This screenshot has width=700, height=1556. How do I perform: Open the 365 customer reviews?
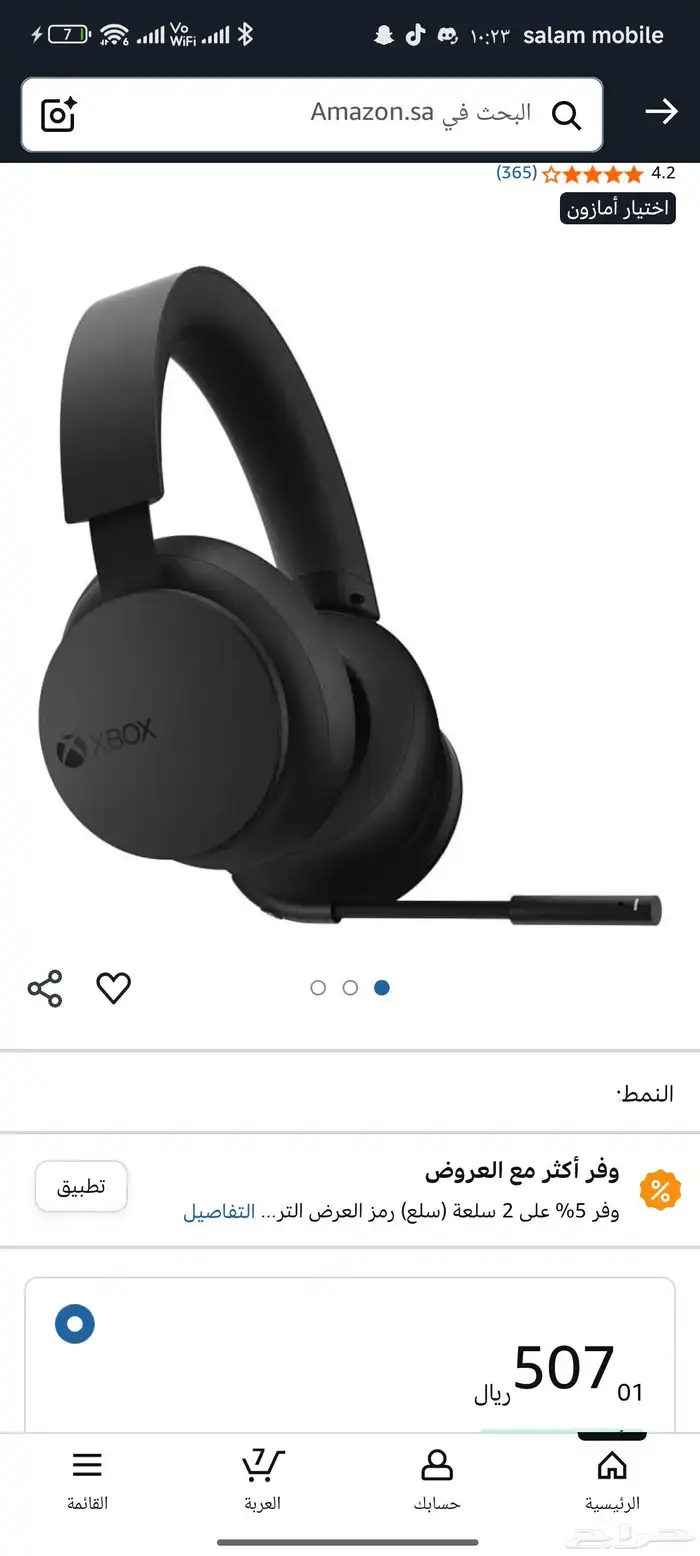tap(517, 173)
